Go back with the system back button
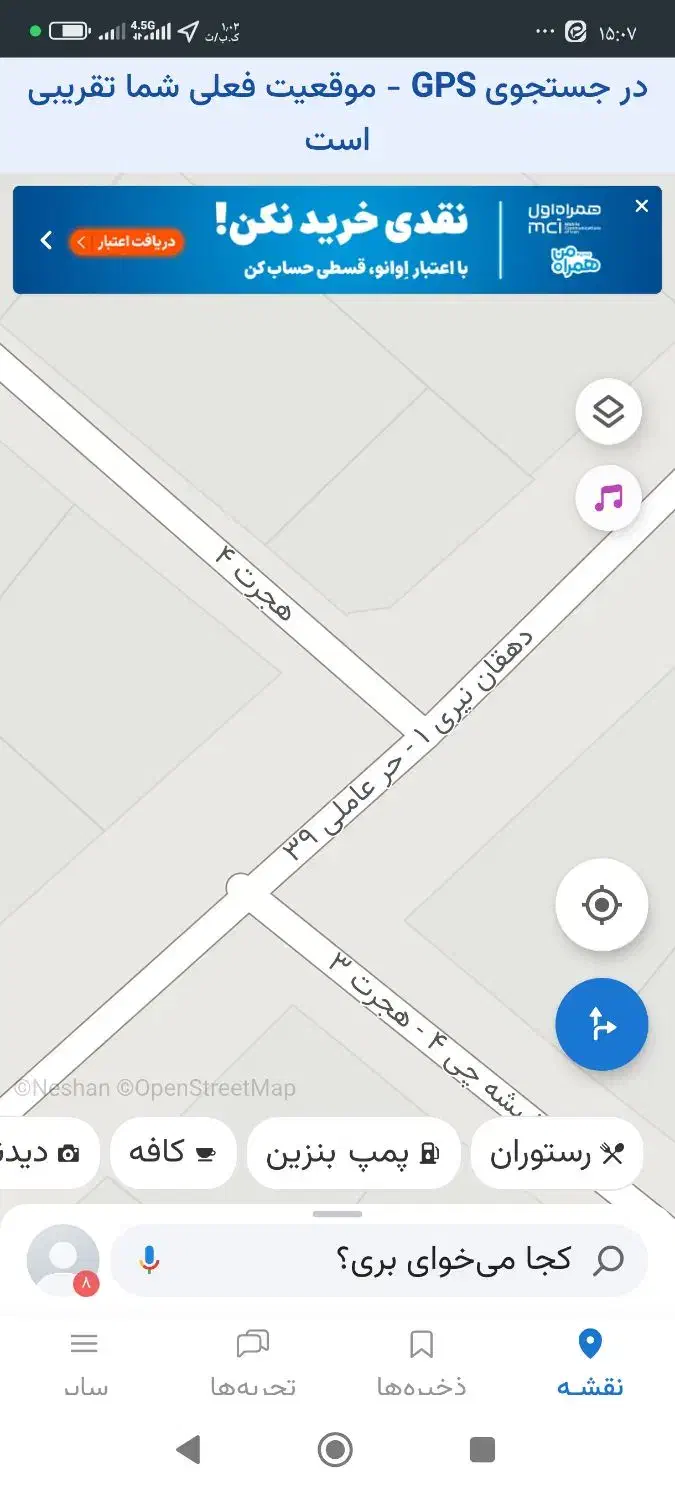 coord(188,1449)
